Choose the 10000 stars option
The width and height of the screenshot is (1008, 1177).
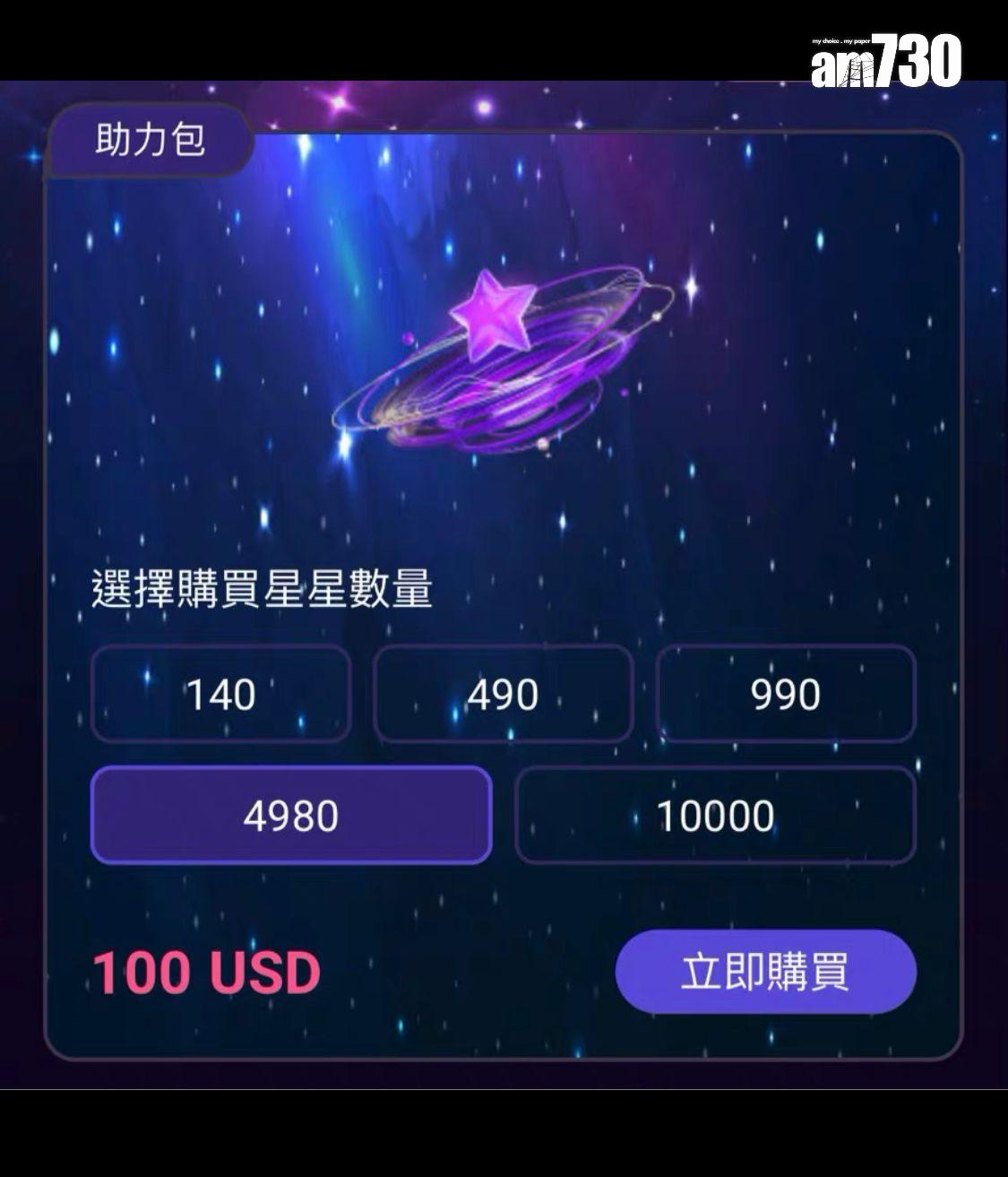(715, 815)
